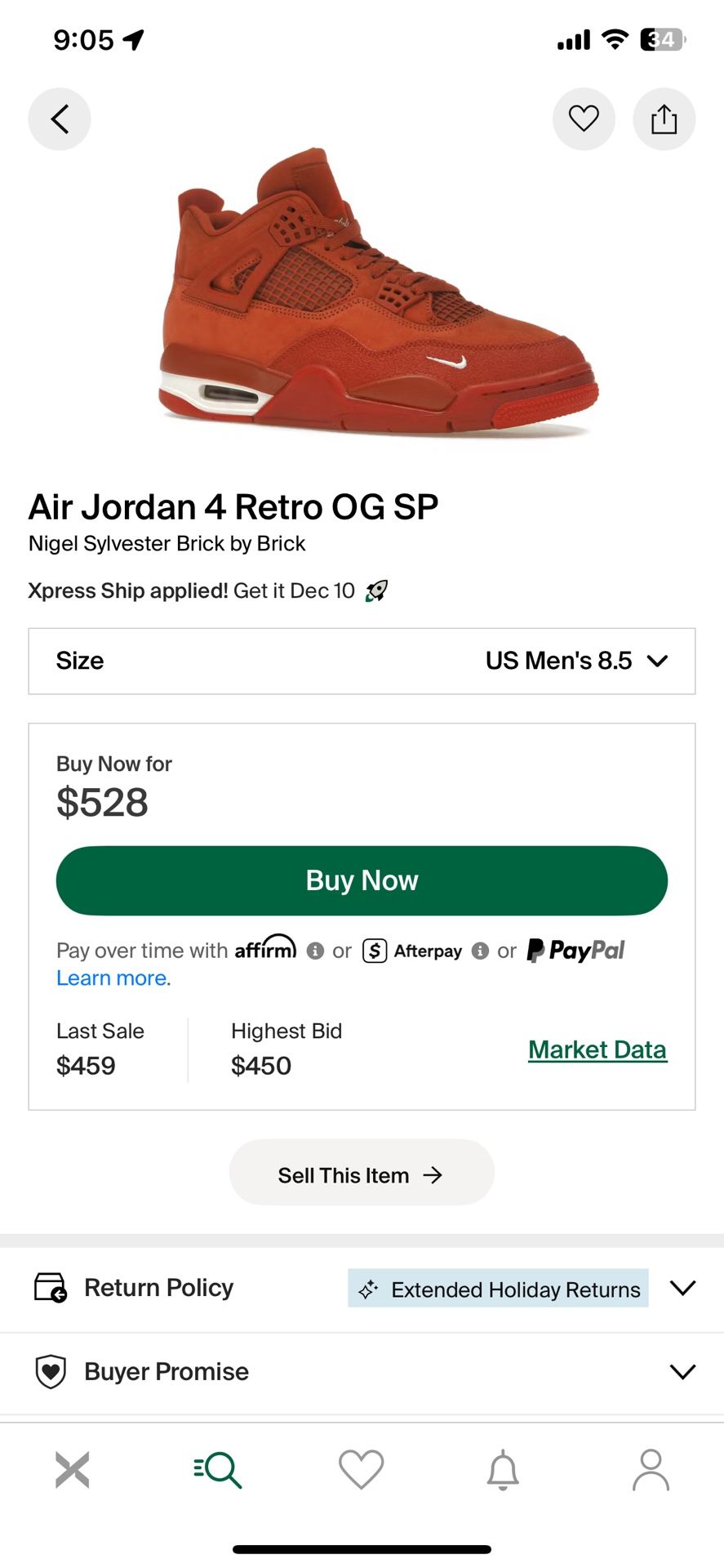
Task: Tap the X icon in bottom navigation
Action: pos(72,1468)
